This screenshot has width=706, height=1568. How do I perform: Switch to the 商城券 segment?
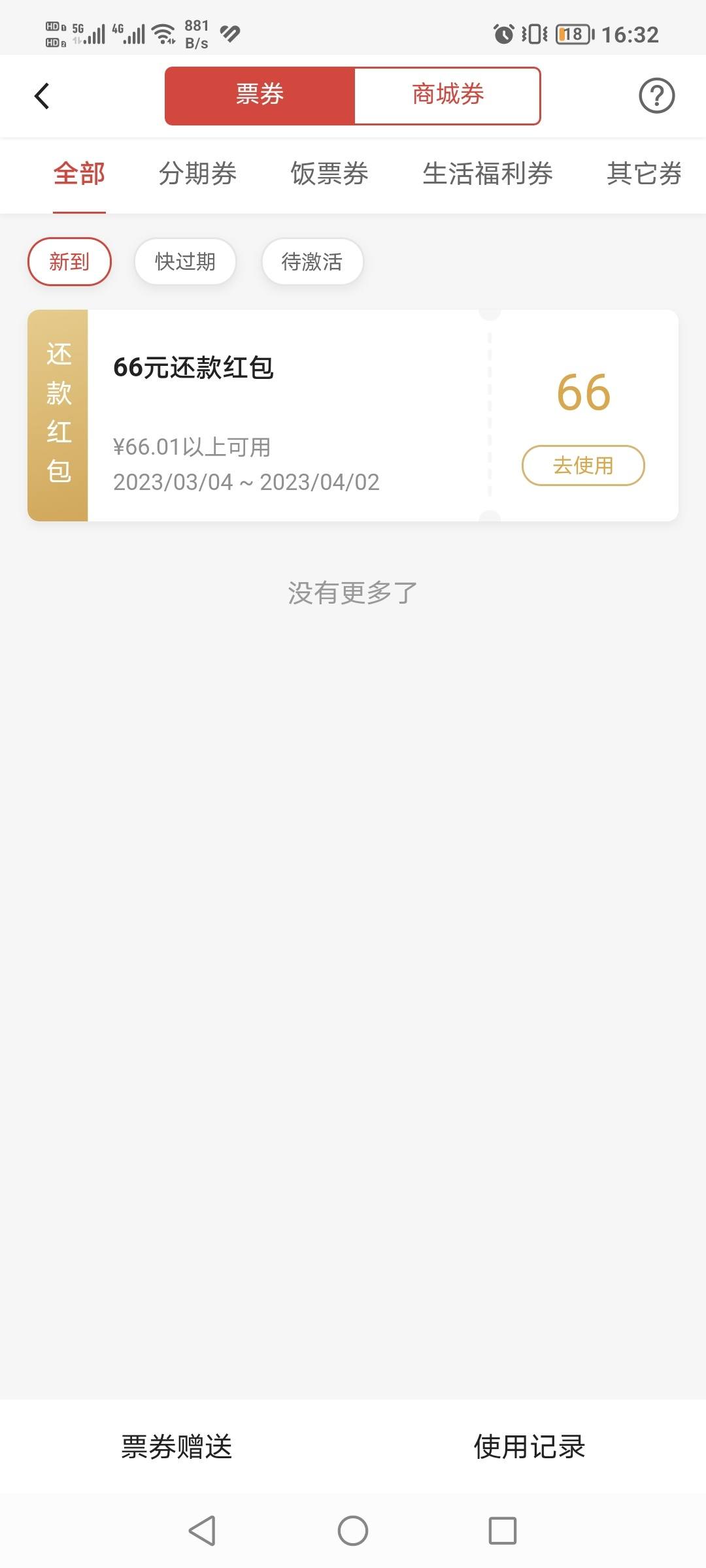pos(448,95)
